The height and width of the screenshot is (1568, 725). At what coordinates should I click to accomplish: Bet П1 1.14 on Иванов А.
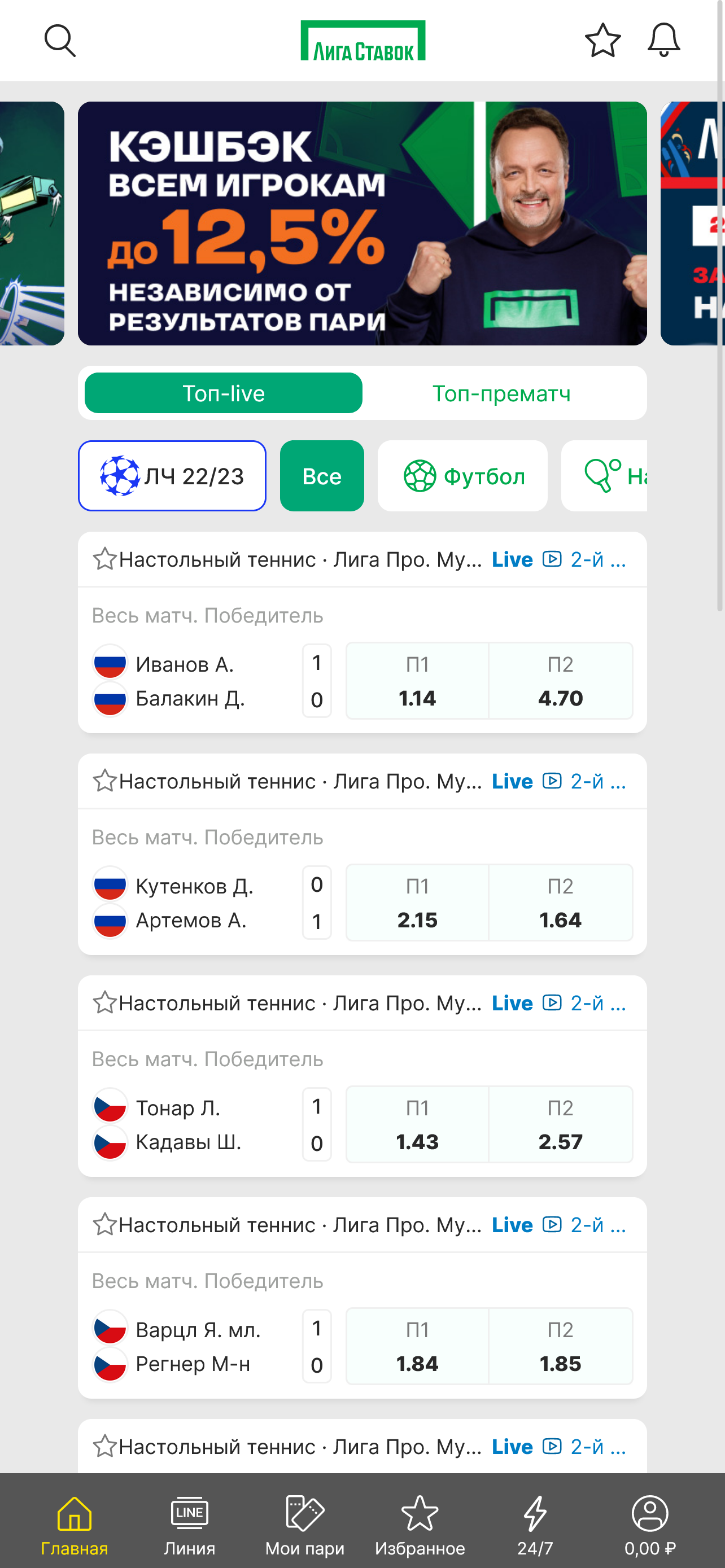click(x=418, y=681)
